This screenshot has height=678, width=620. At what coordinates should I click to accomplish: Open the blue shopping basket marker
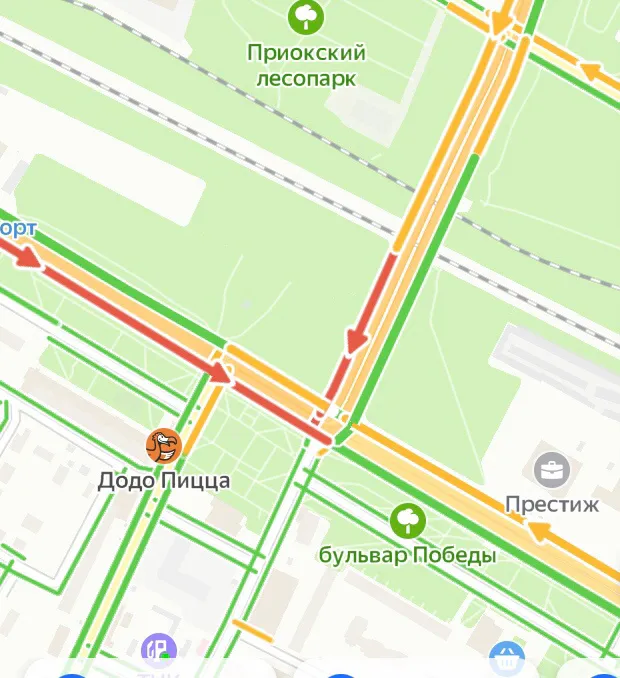pos(508,658)
